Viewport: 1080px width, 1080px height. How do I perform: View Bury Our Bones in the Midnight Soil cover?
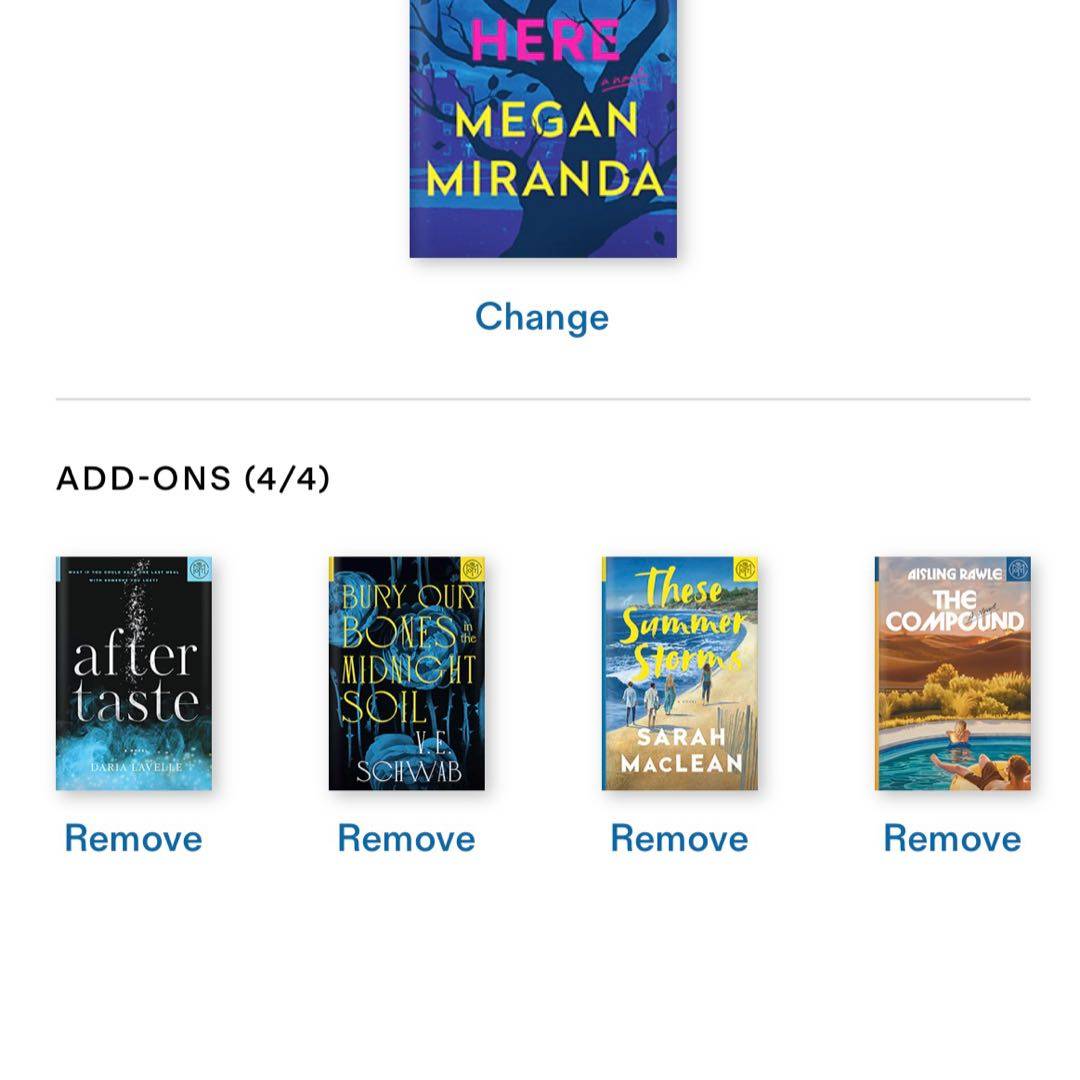click(407, 673)
